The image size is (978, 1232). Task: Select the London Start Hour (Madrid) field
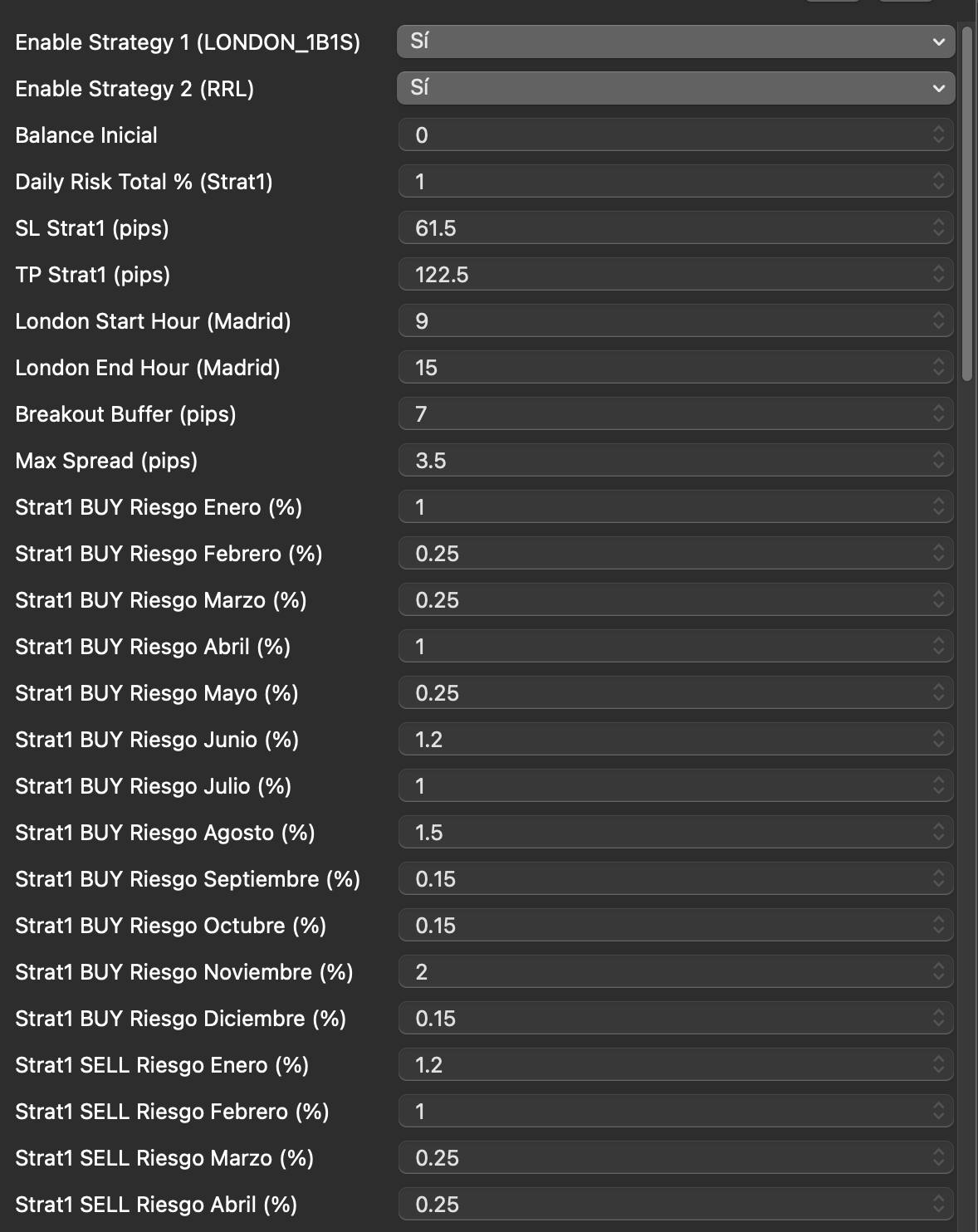tap(664, 321)
